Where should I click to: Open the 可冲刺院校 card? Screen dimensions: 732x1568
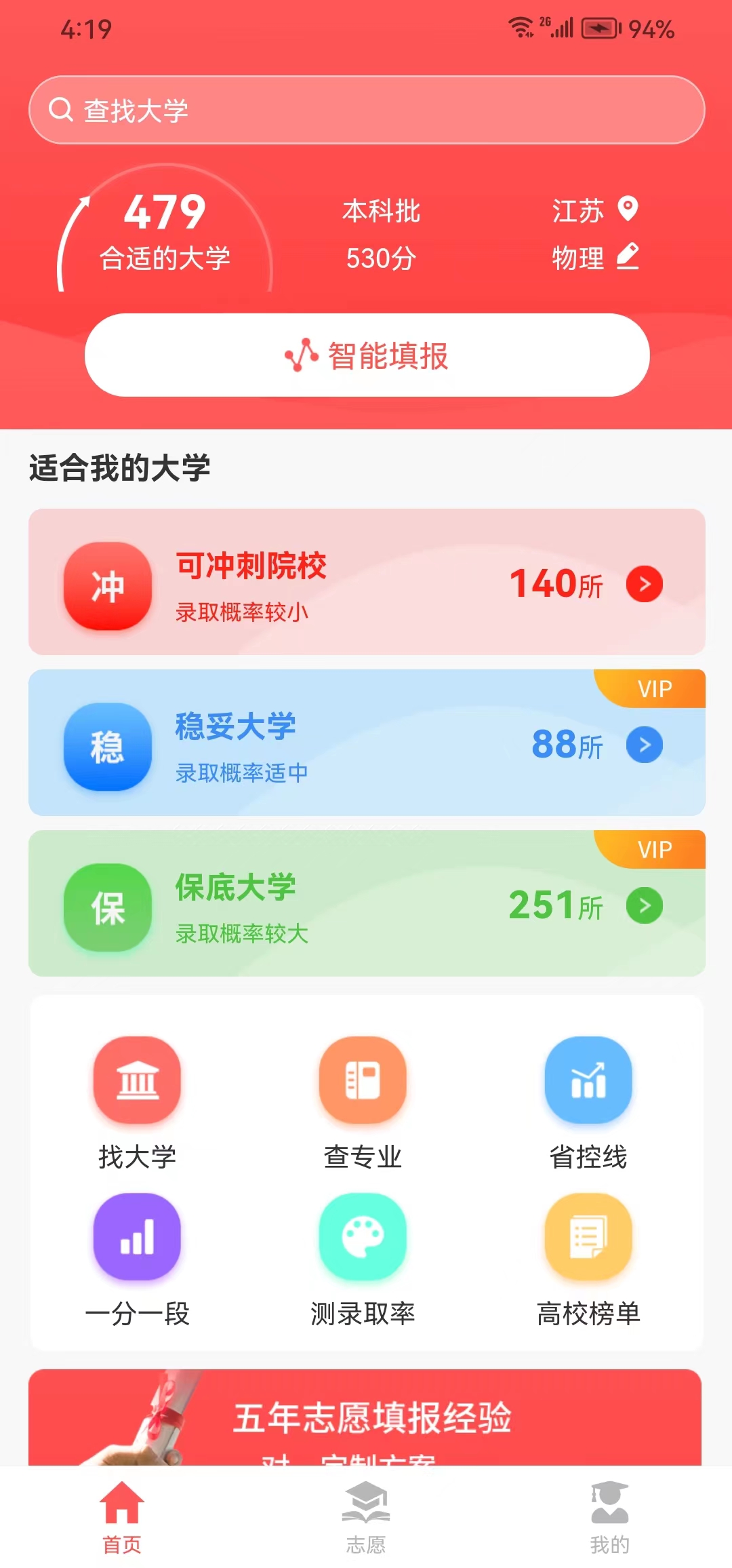[367, 582]
